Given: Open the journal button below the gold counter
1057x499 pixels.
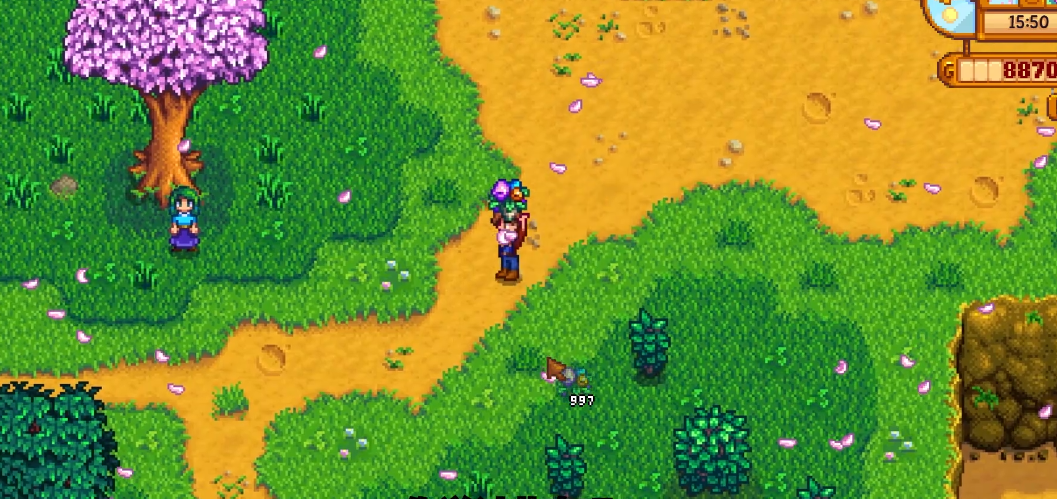Looking at the screenshot, I should 1052,106.
